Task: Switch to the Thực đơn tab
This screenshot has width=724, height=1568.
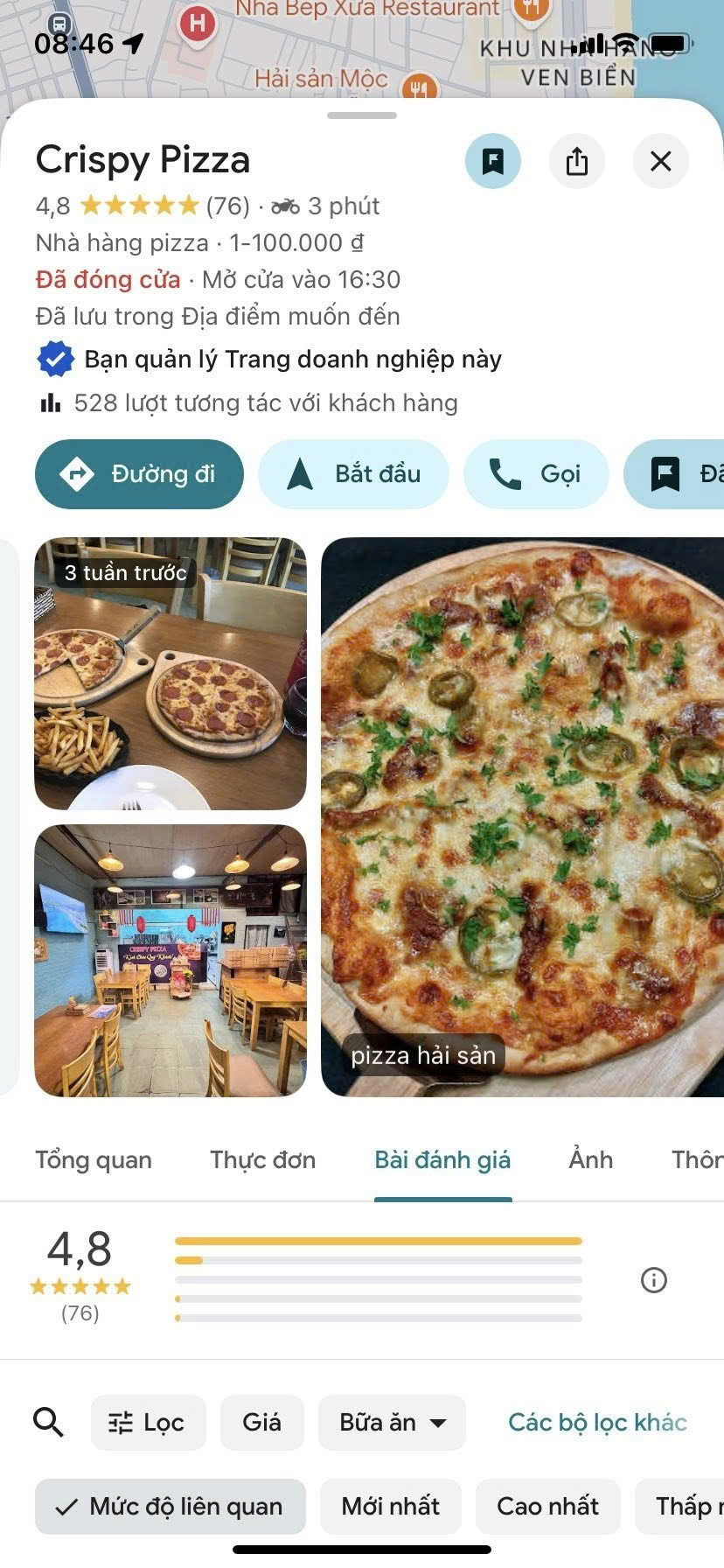Action: tap(262, 1160)
